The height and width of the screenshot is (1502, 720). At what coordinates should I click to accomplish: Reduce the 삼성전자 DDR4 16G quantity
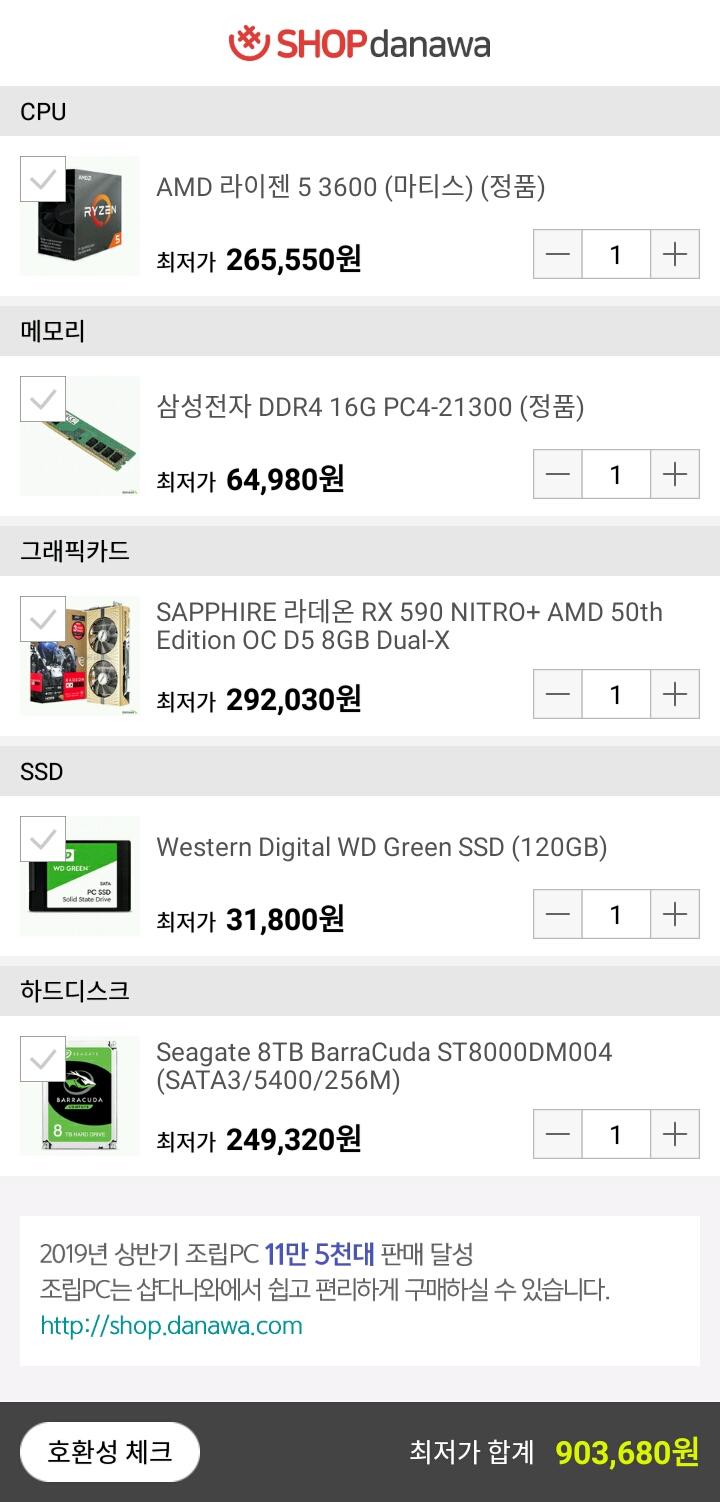tap(558, 474)
